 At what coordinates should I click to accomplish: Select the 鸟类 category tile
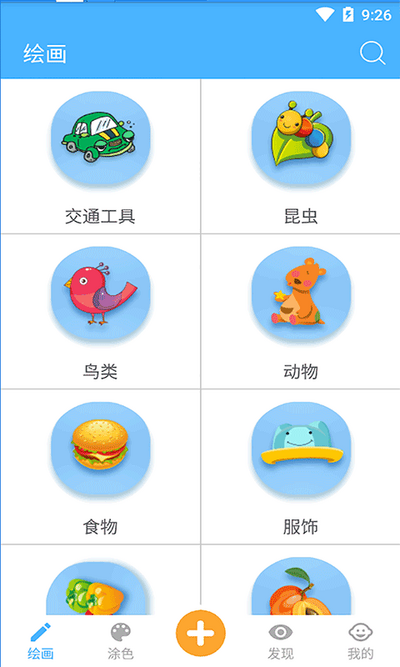click(x=100, y=311)
